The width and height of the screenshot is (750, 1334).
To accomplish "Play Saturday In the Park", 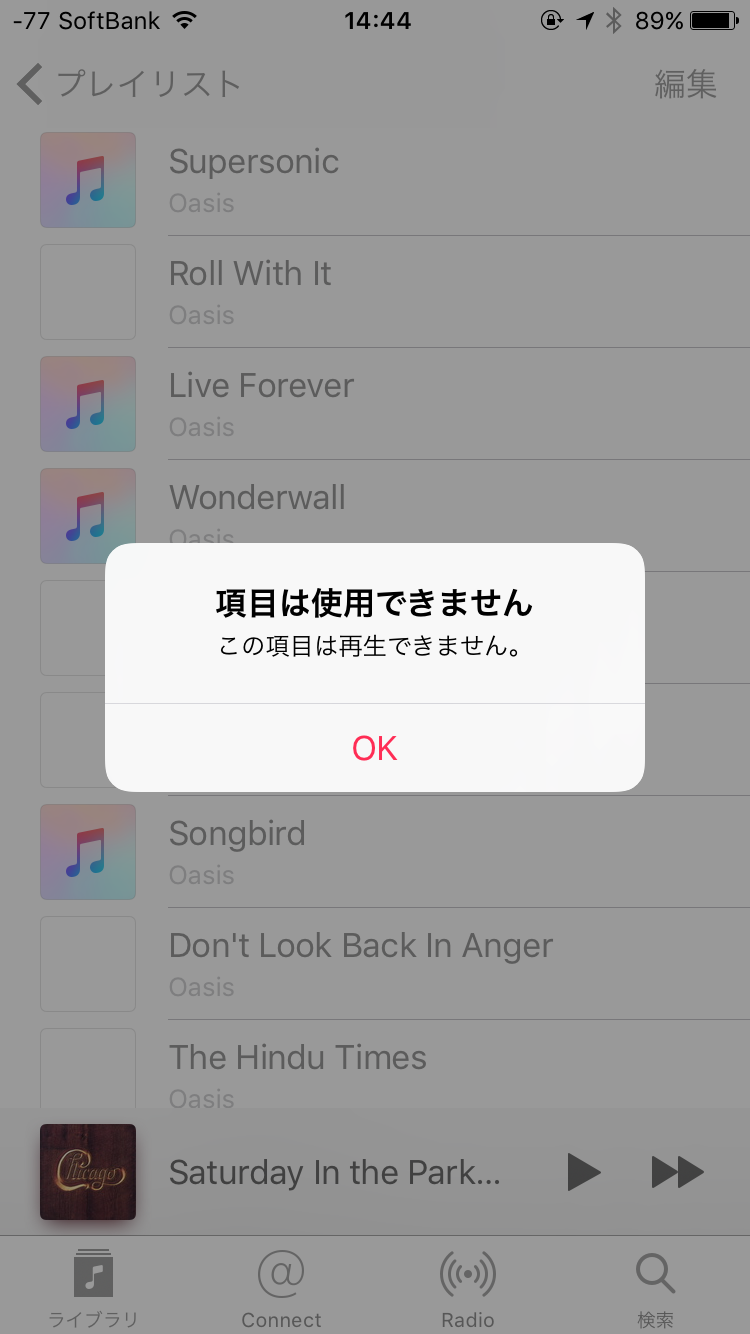I will [583, 1172].
